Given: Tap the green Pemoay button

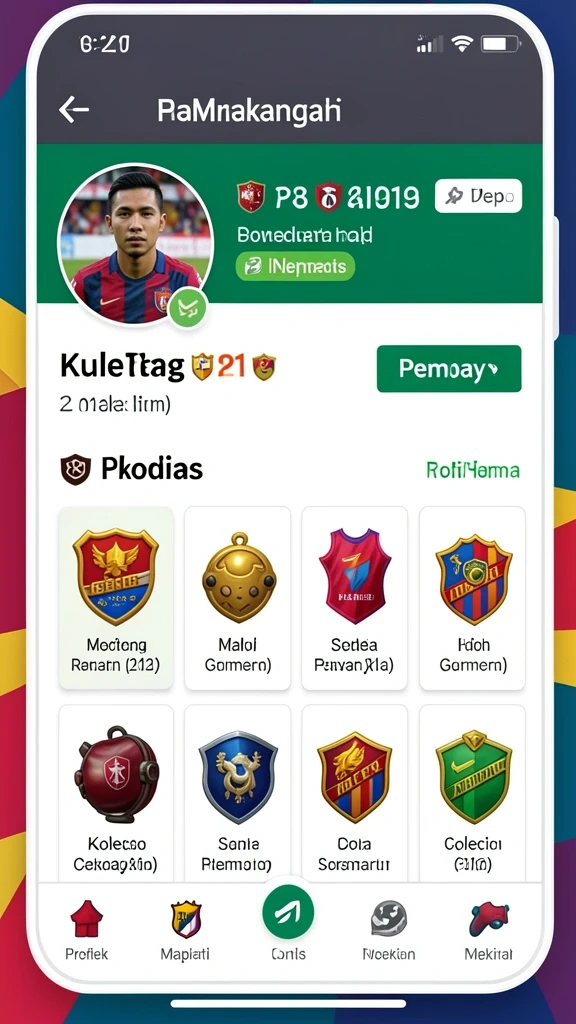Looking at the screenshot, I should tap(449, 369).
